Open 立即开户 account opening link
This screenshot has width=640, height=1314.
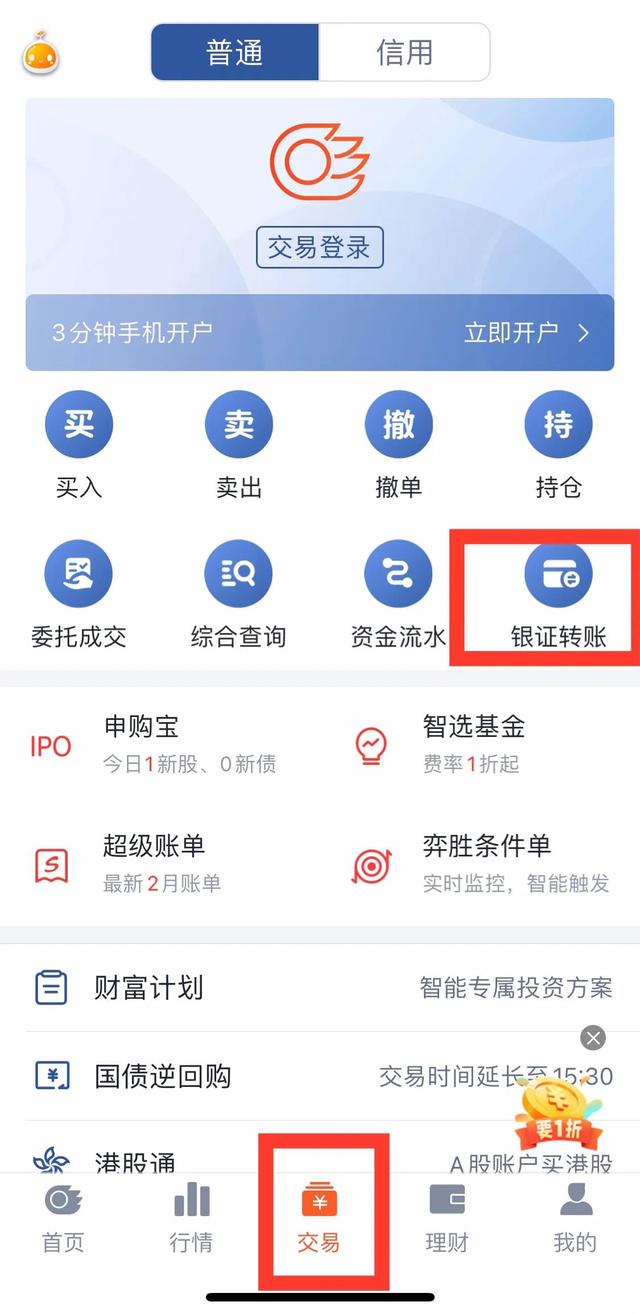pyautogui.click(x=525, y=333)
